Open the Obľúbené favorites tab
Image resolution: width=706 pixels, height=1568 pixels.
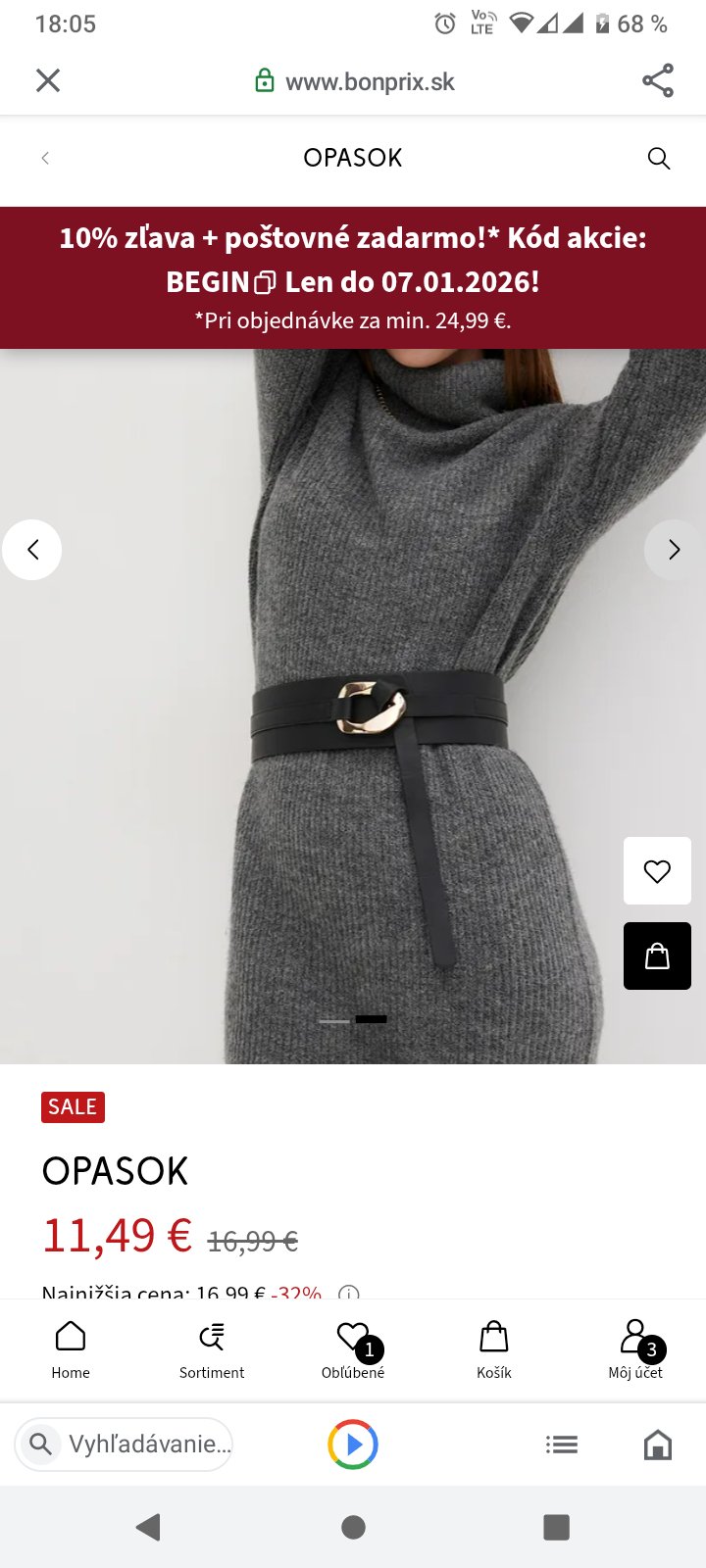pyautogui.click(x=353, y=1349)
